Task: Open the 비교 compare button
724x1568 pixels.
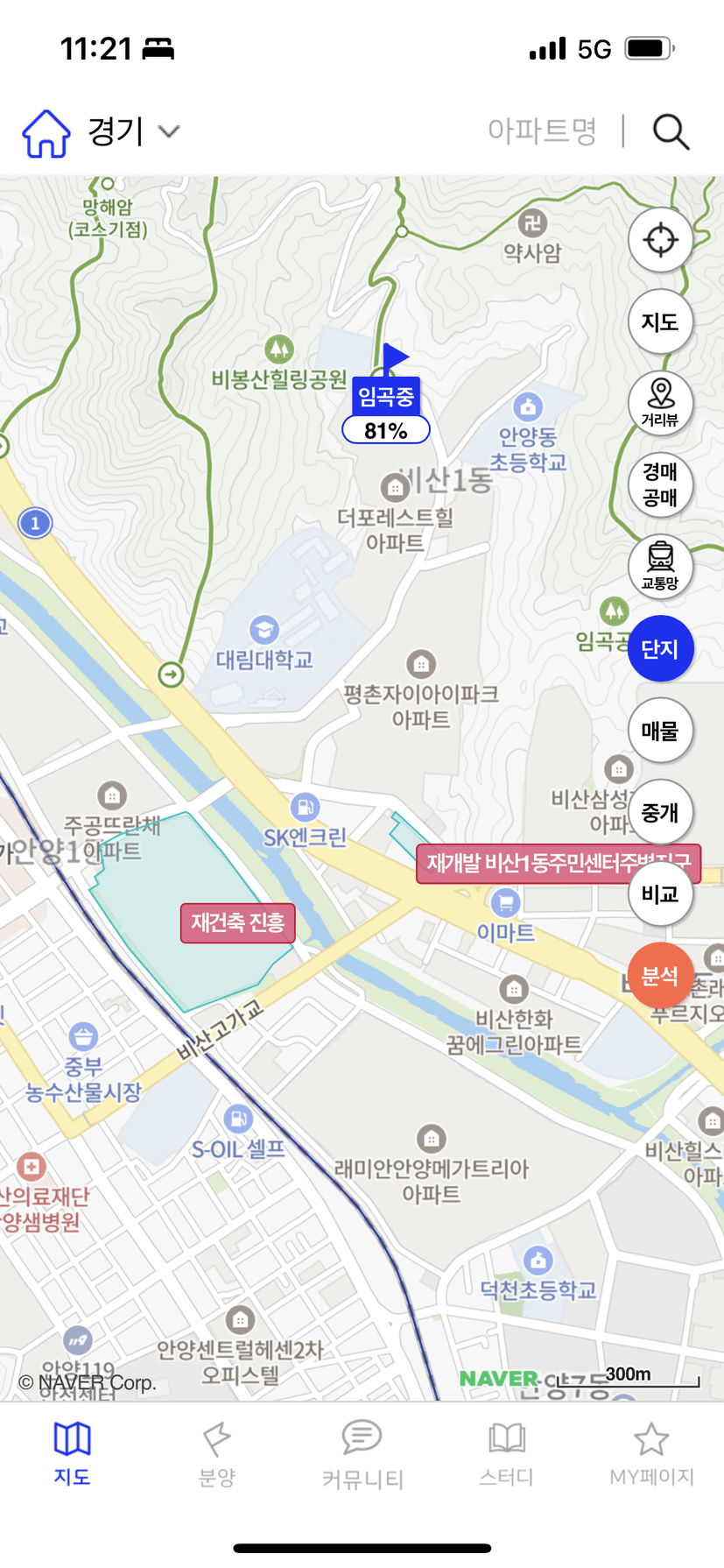Action: (660, 893)
